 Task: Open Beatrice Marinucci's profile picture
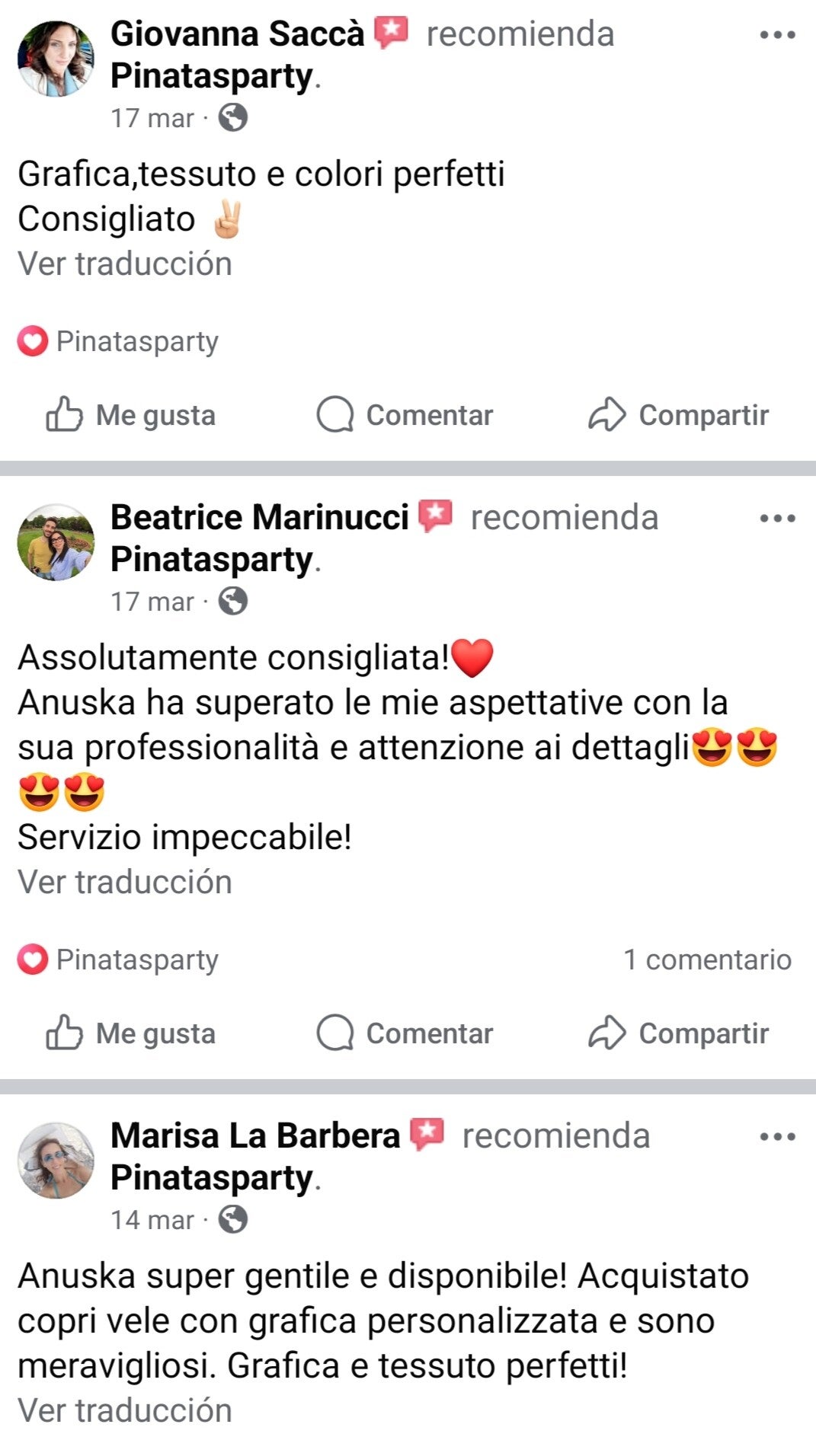[x=56, y=542]
